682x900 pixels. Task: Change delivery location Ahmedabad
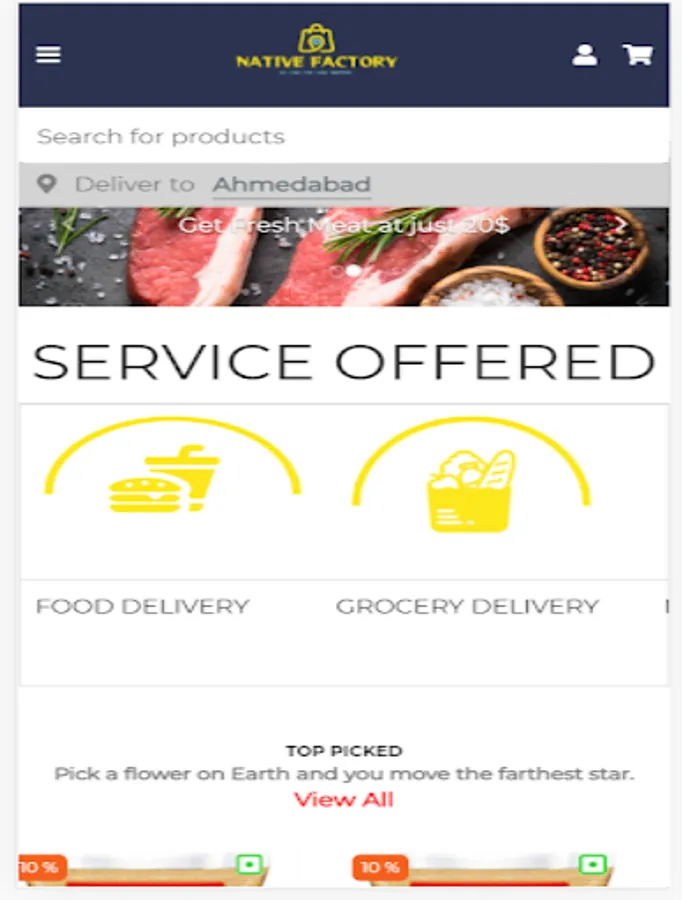pos(291,184)
